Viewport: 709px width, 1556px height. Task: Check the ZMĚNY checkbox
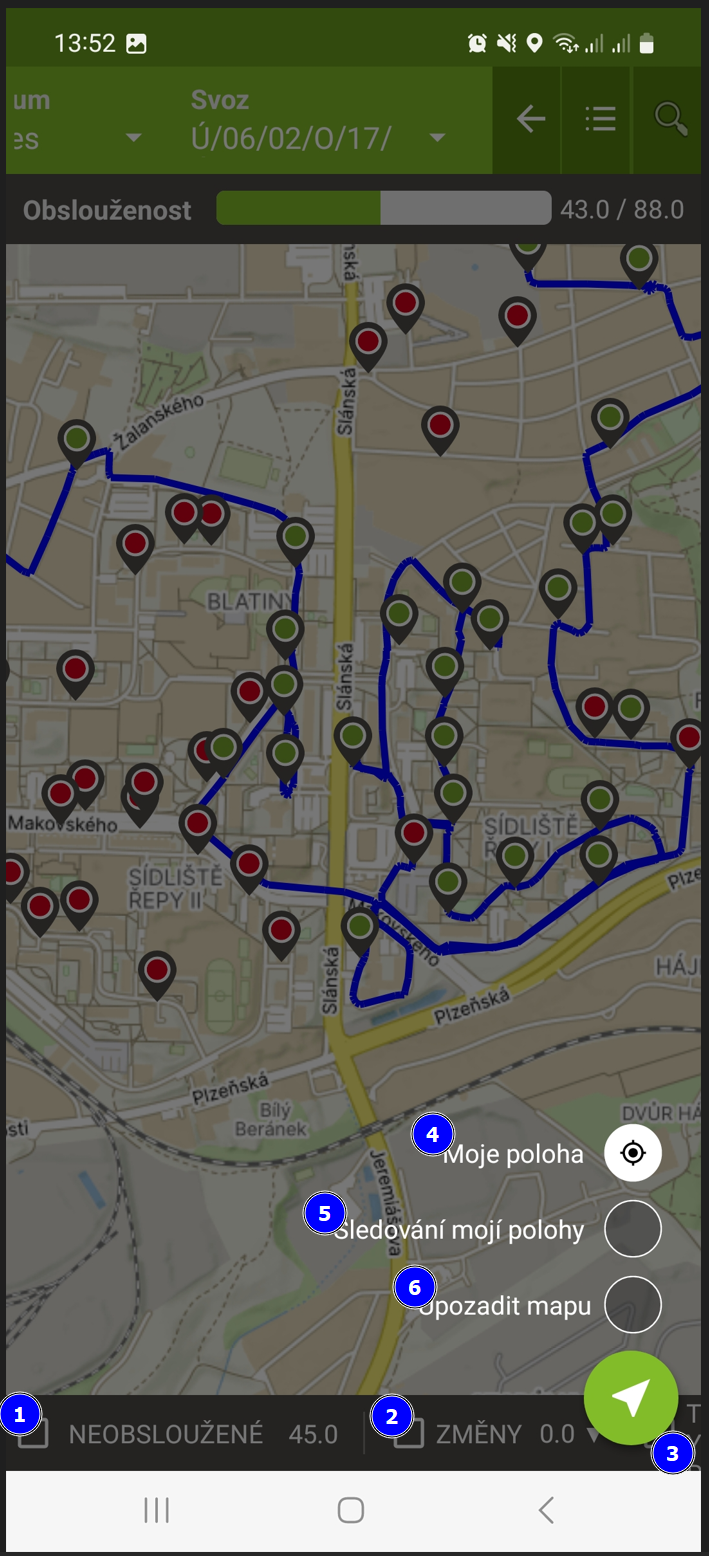pyautogui.click(x=408, y=1434)
